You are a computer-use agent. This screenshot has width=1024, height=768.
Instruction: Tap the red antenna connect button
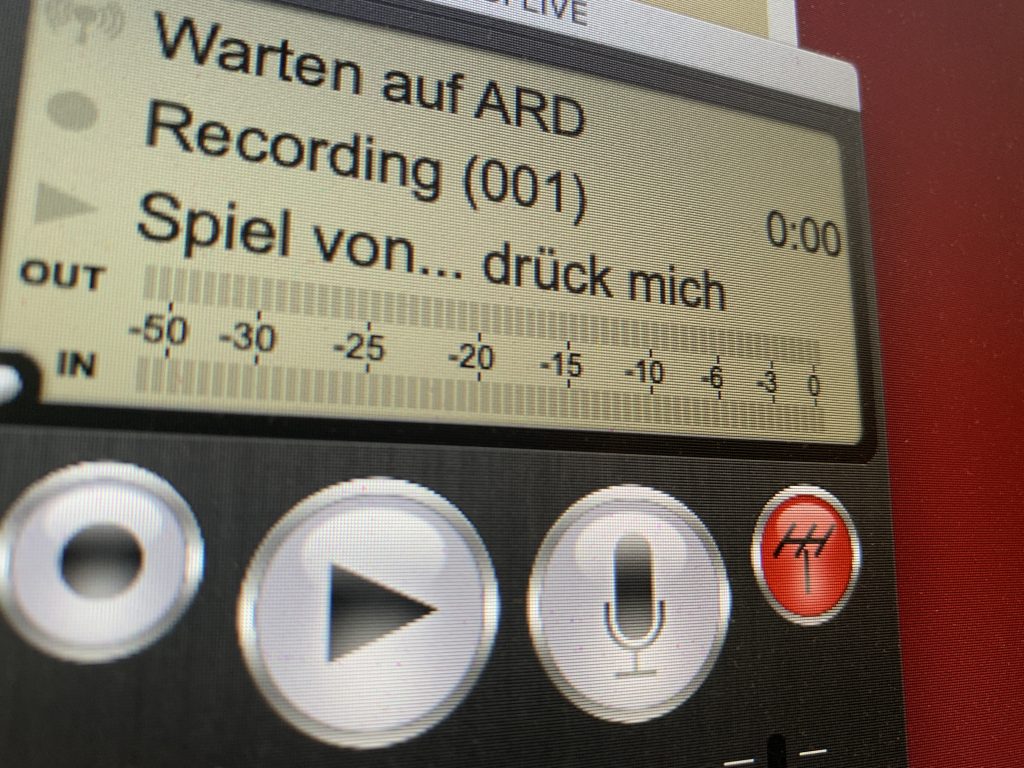coord(806,553)
